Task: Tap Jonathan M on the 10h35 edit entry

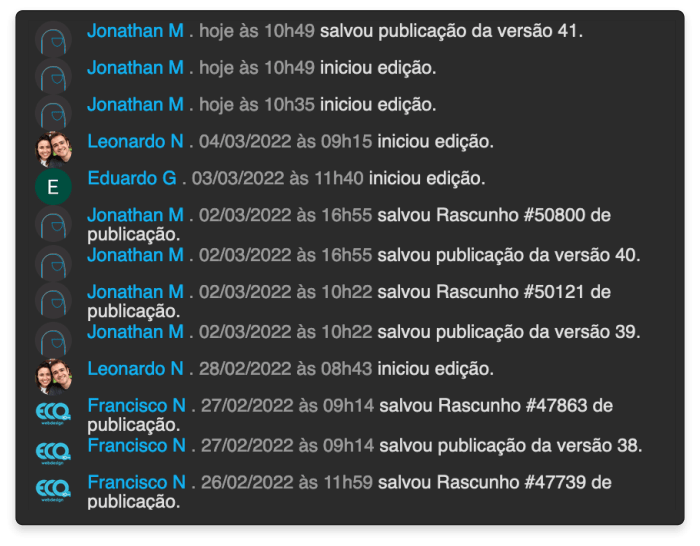Action: 135,104
